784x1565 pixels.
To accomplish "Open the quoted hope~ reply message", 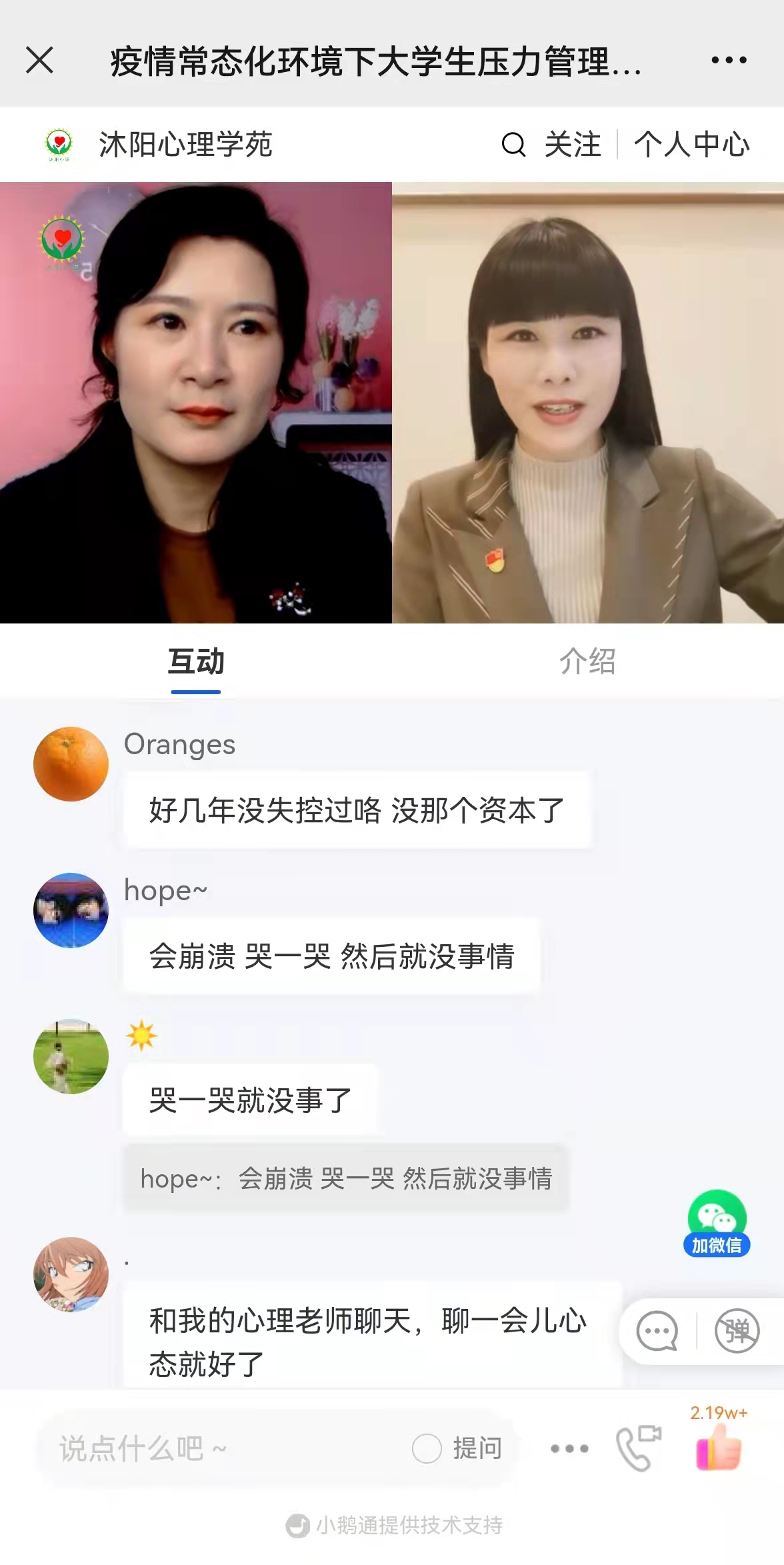I will (x=346, y=1178).
